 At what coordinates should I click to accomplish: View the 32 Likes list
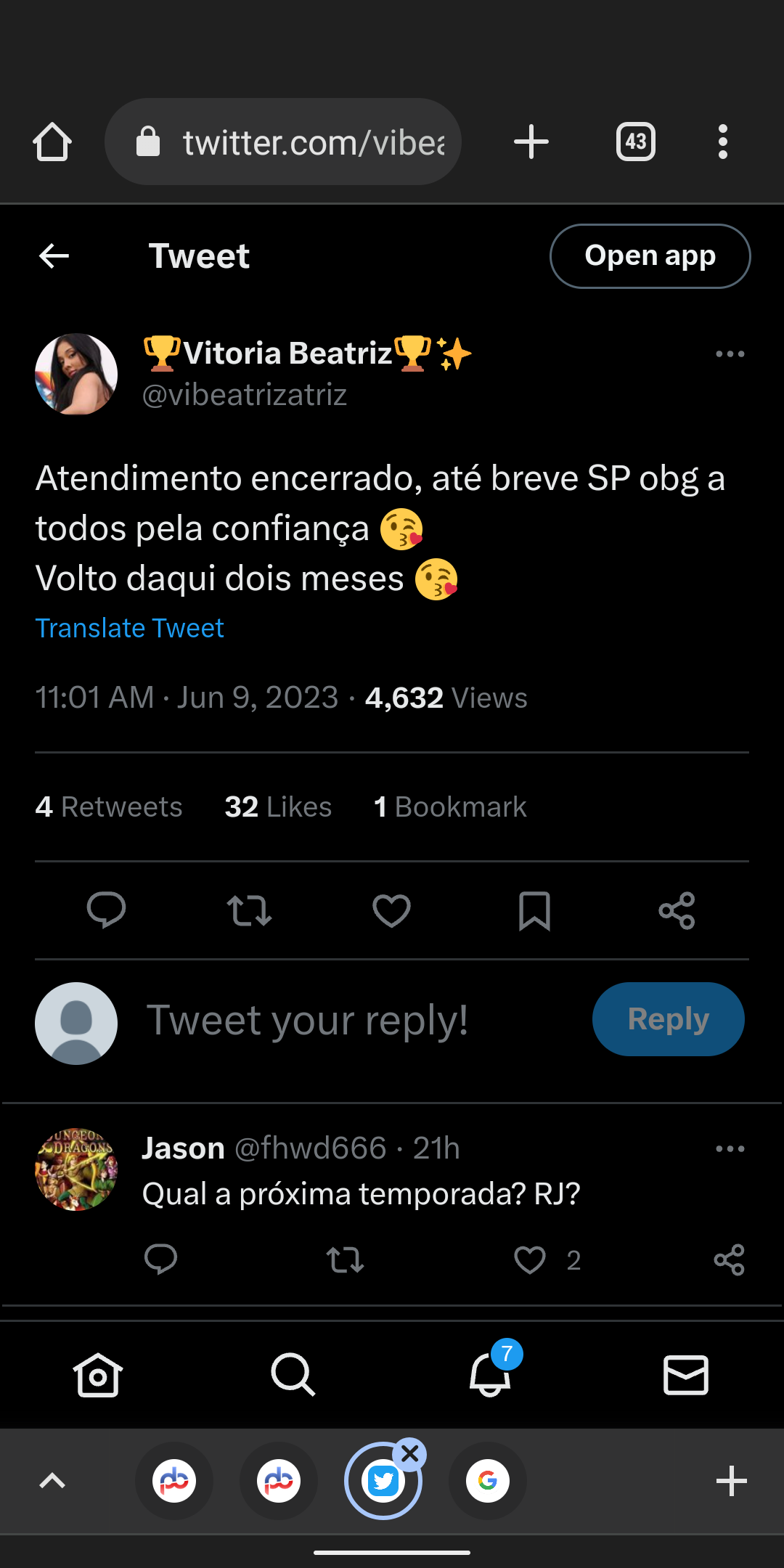click(278, 807)
